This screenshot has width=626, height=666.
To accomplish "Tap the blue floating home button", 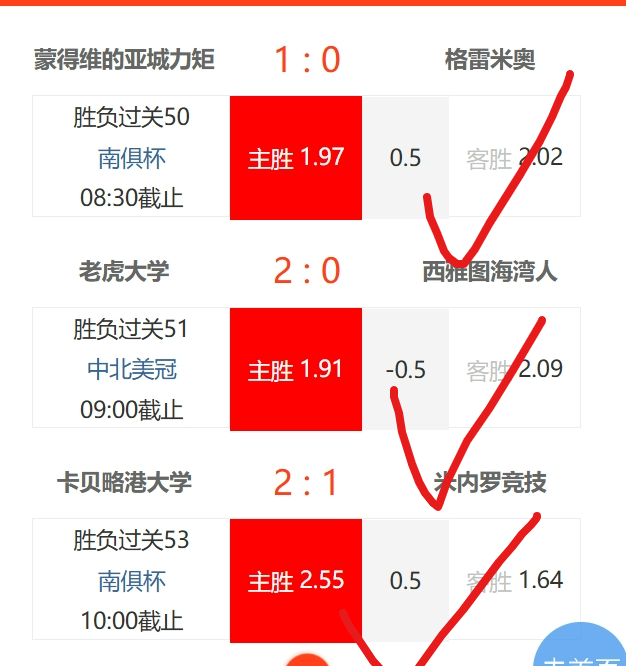I will pyautogui.click(x=584, y=650).
